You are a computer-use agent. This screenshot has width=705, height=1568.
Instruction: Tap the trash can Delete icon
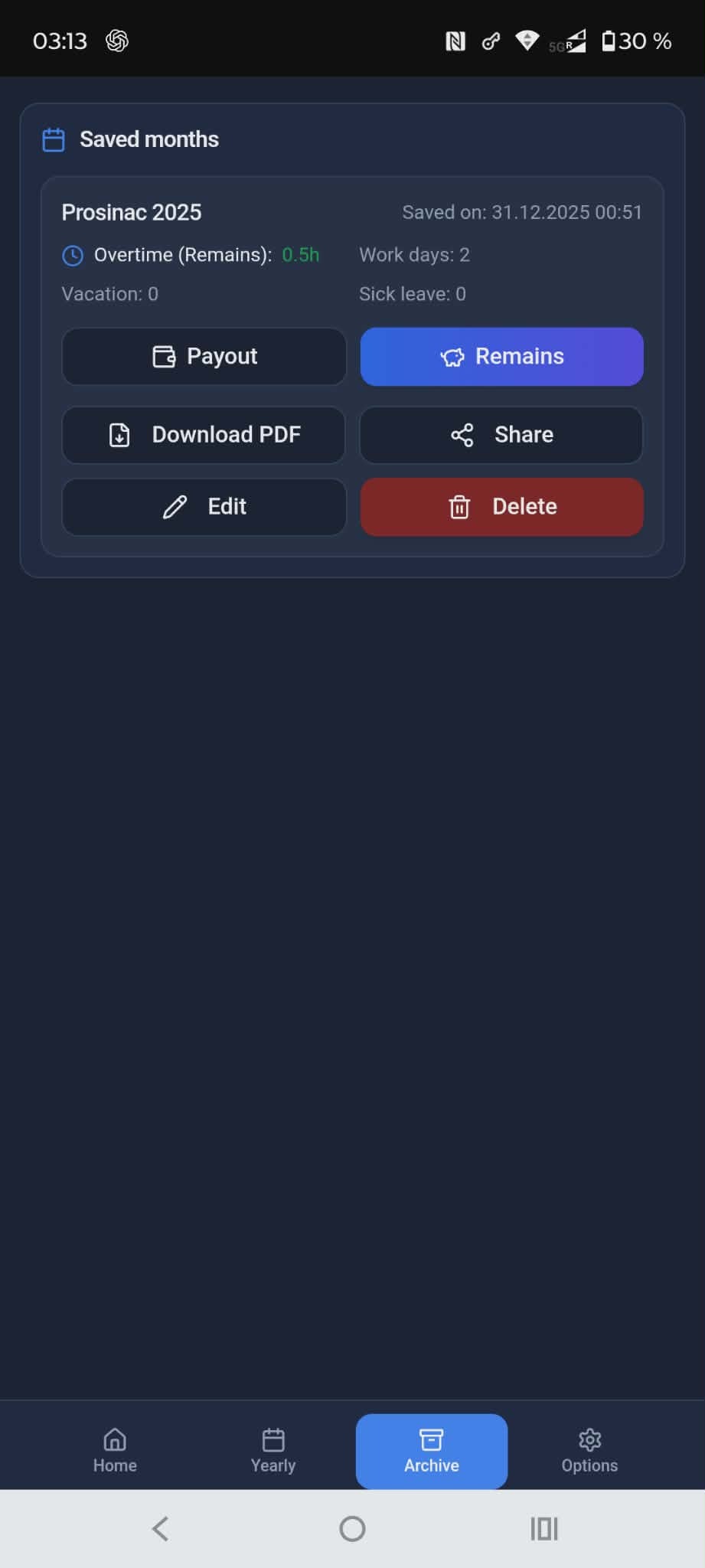pos(459,506)
